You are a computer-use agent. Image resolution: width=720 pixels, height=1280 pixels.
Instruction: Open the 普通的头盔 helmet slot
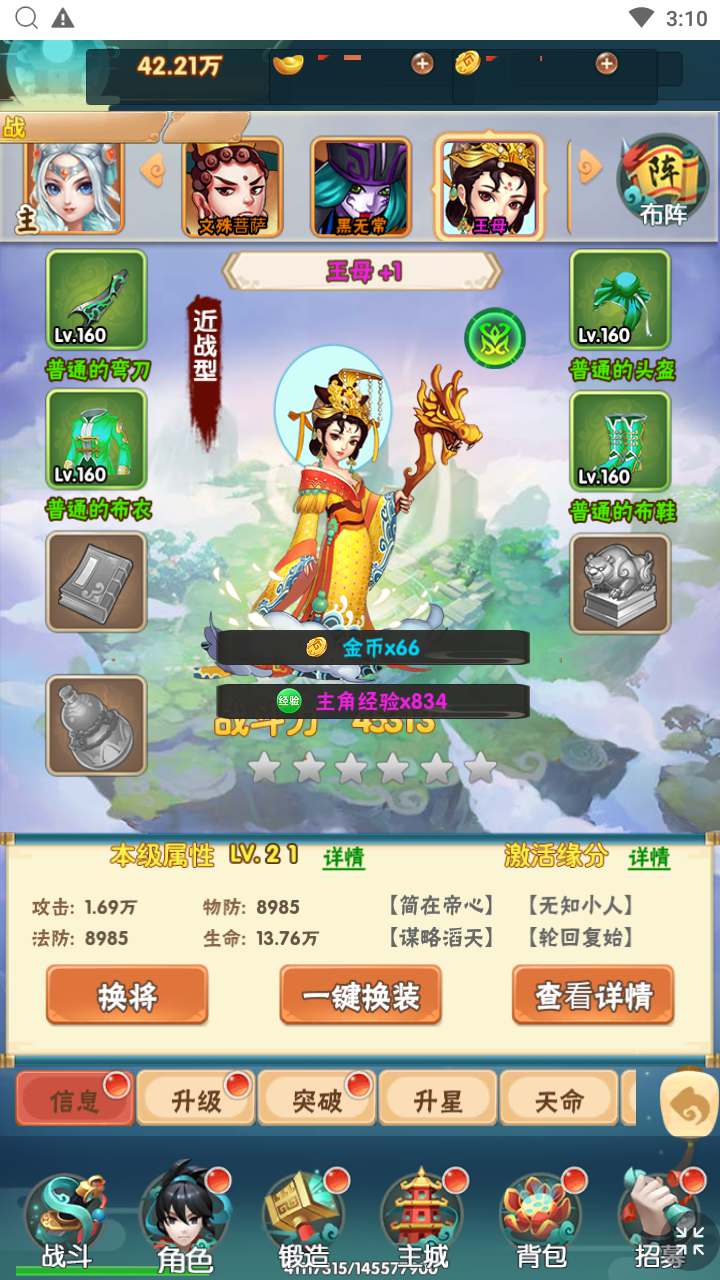pos(620,300)
